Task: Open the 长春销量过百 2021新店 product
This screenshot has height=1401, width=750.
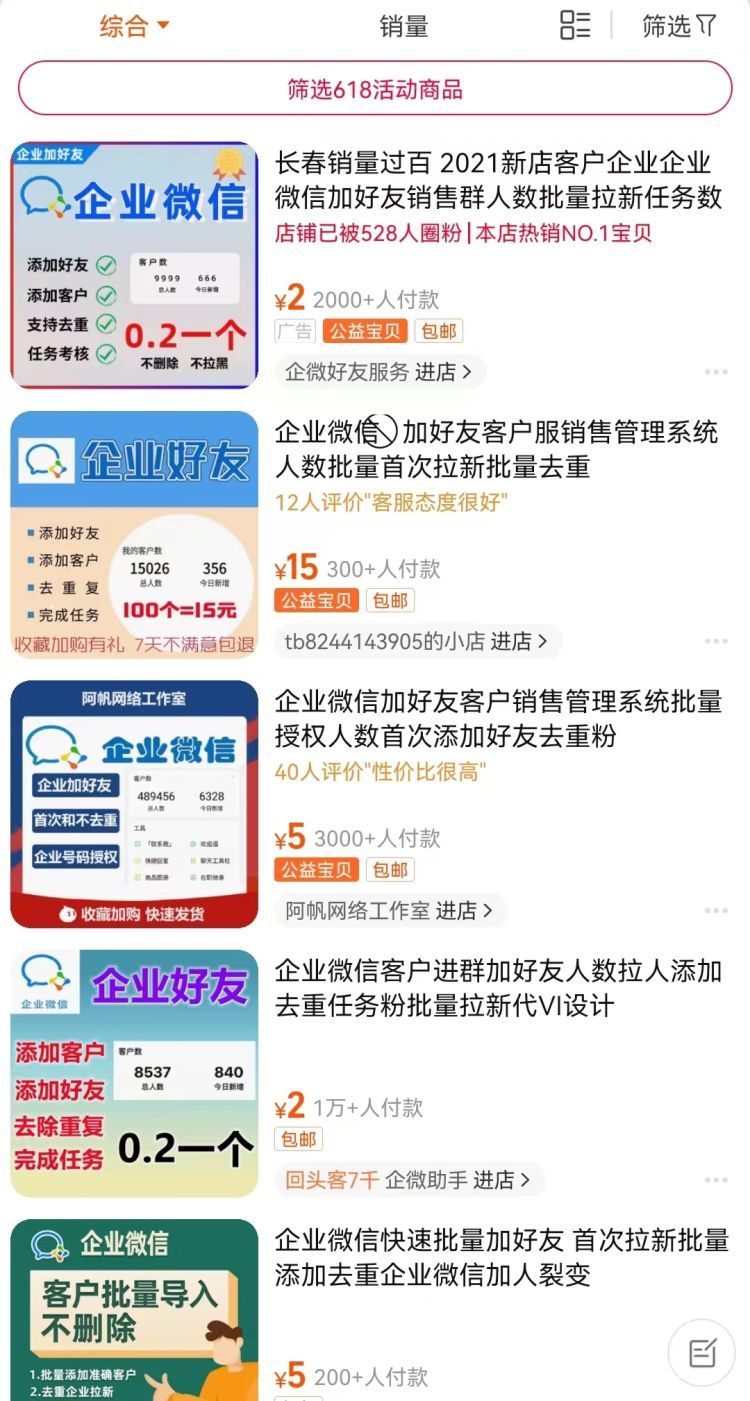Action: point(497,180)
